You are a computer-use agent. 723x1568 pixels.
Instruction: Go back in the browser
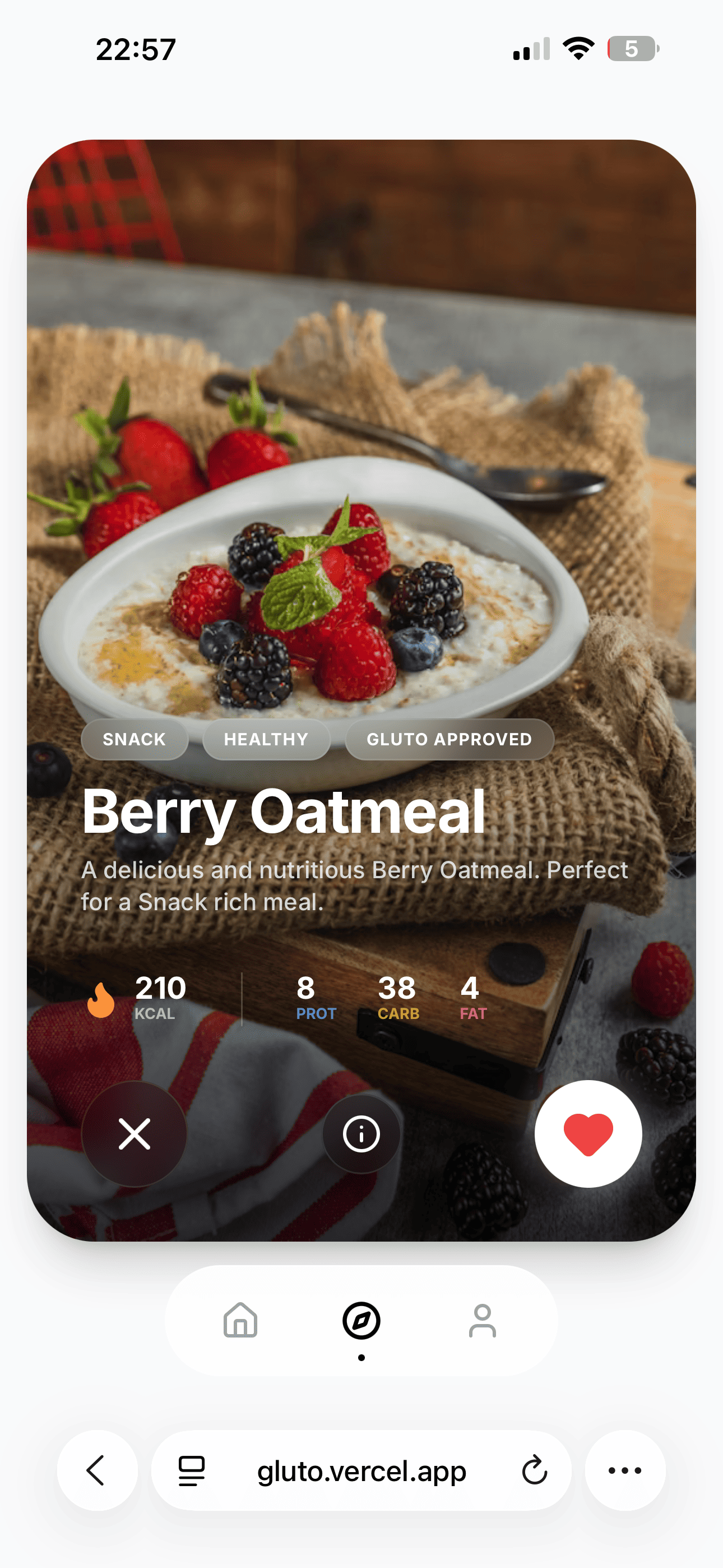(97, 1470)
